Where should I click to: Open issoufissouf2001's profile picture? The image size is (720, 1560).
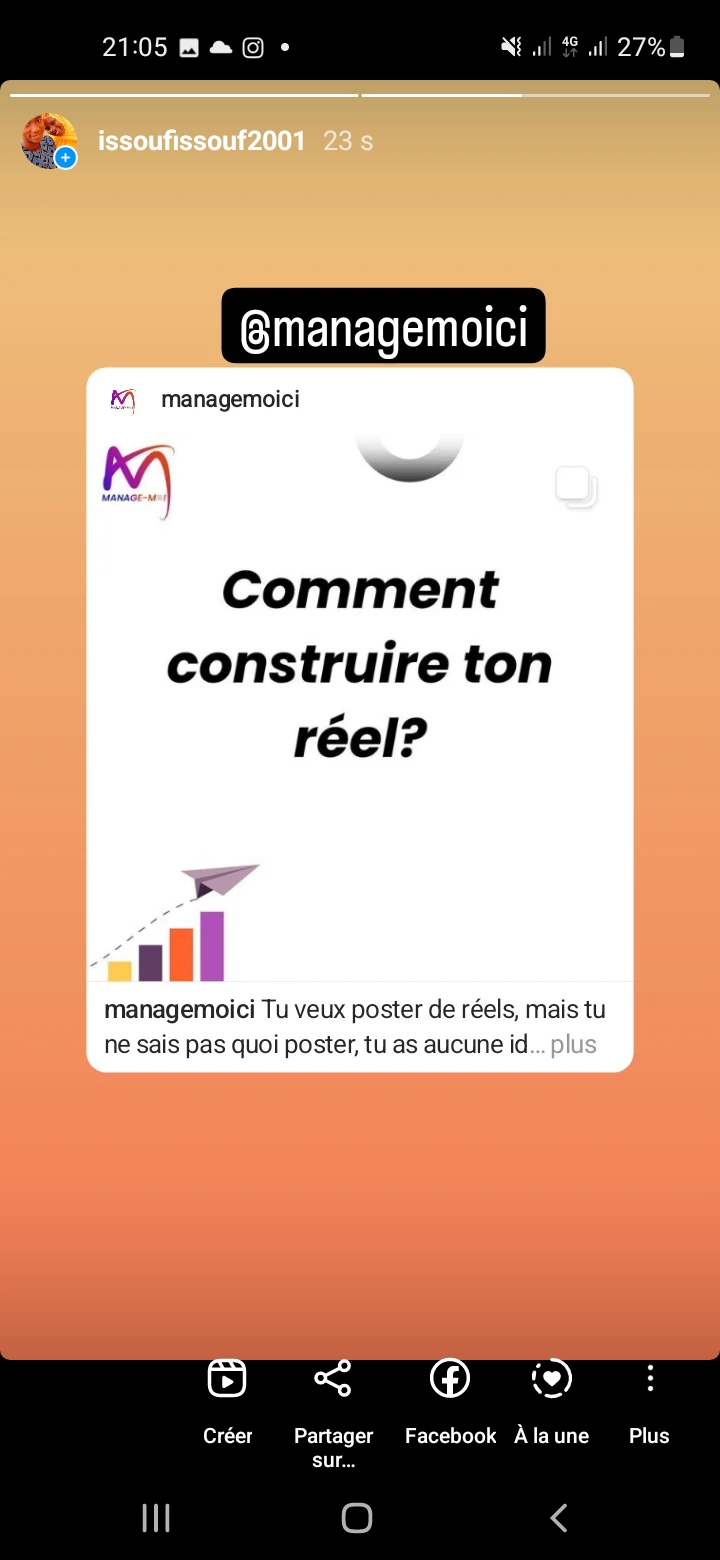pyautogui.click(x=49, y=141)
